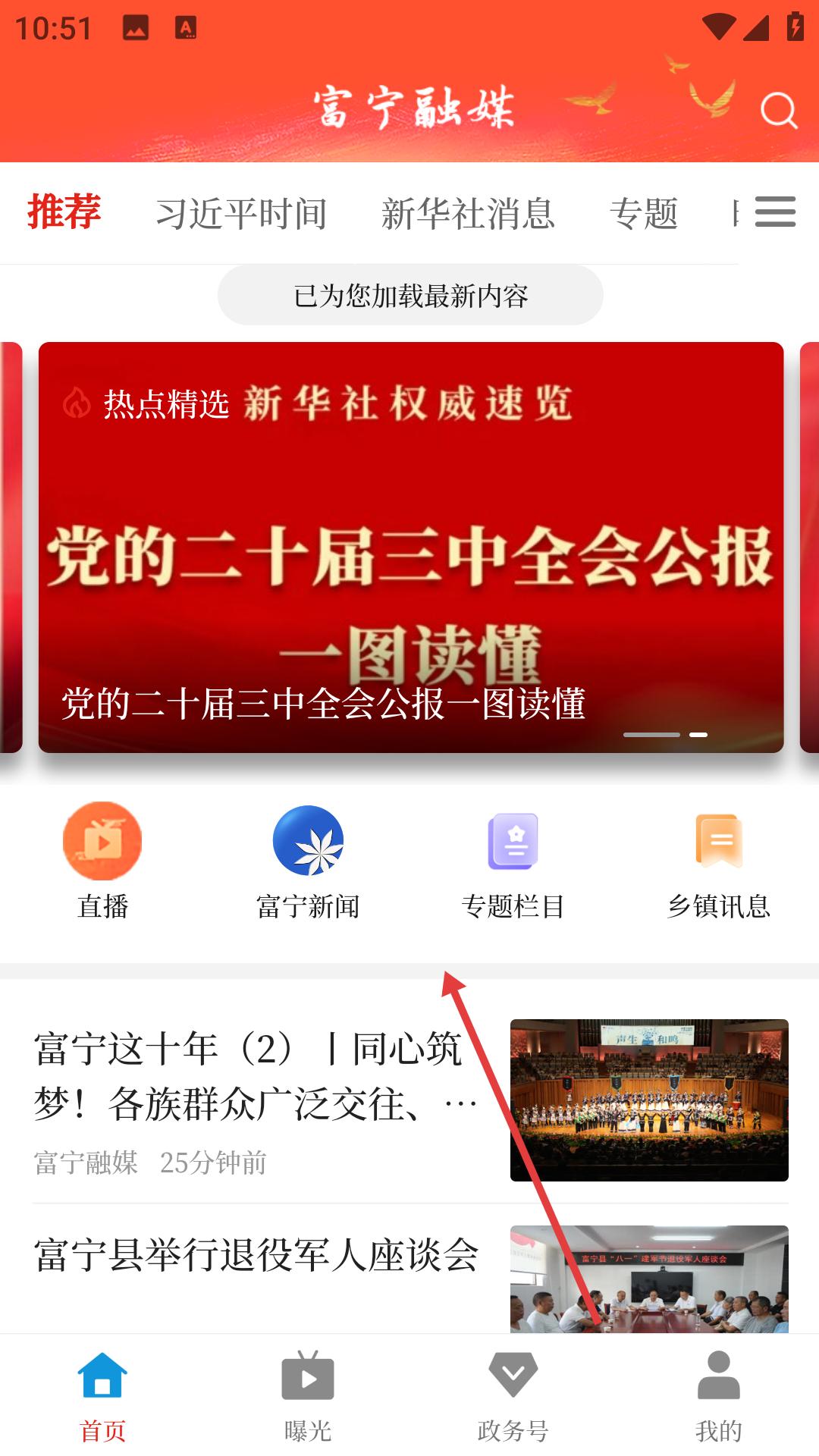
Task: Go to the 专题 tab
Action: 644,214
